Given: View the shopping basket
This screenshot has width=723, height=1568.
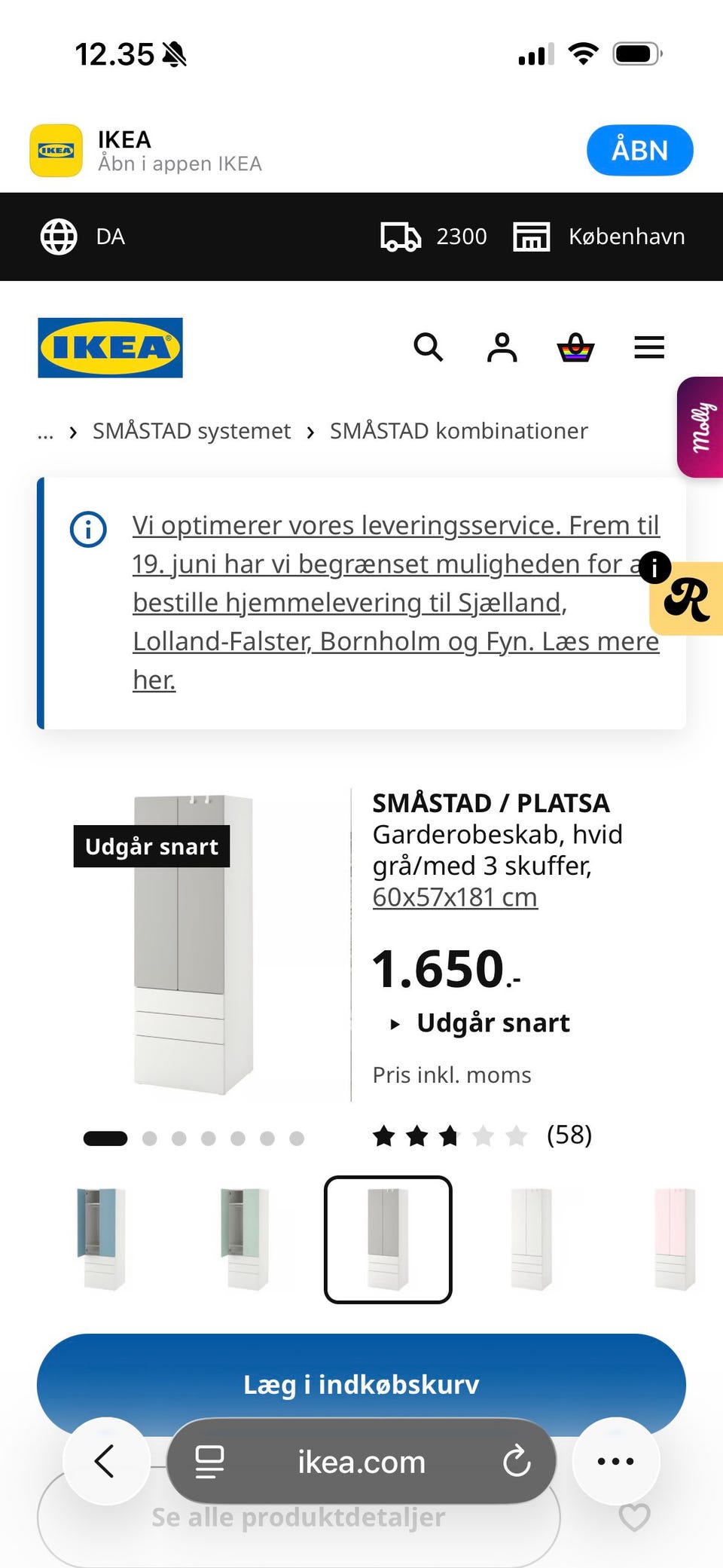Looking at the screenshot, I should pyautogui.click(x=575, y=347).
